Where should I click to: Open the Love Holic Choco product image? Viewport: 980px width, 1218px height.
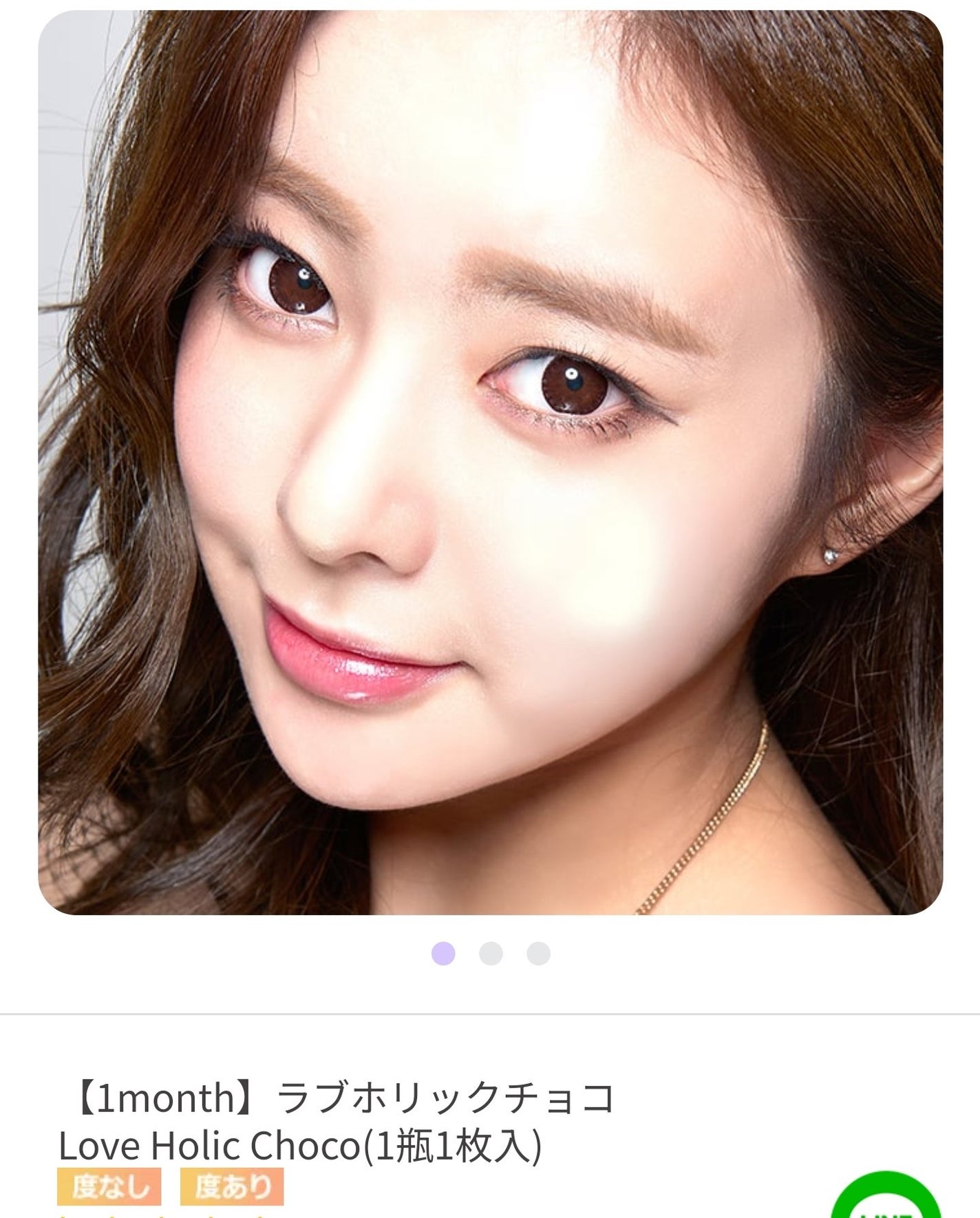coord(490,462)
